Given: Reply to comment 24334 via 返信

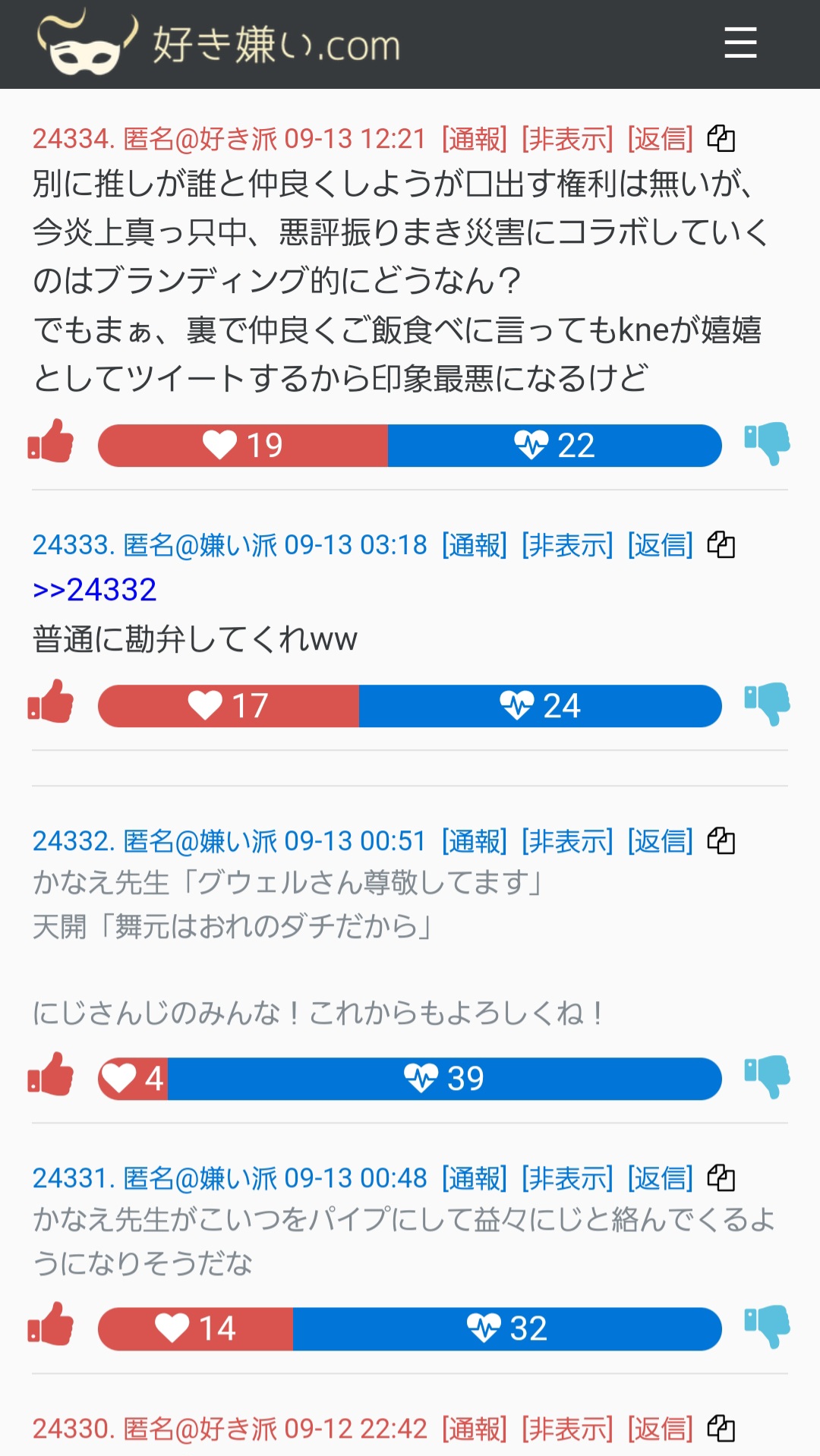Looking at the screenshot, I should (661, 139).
